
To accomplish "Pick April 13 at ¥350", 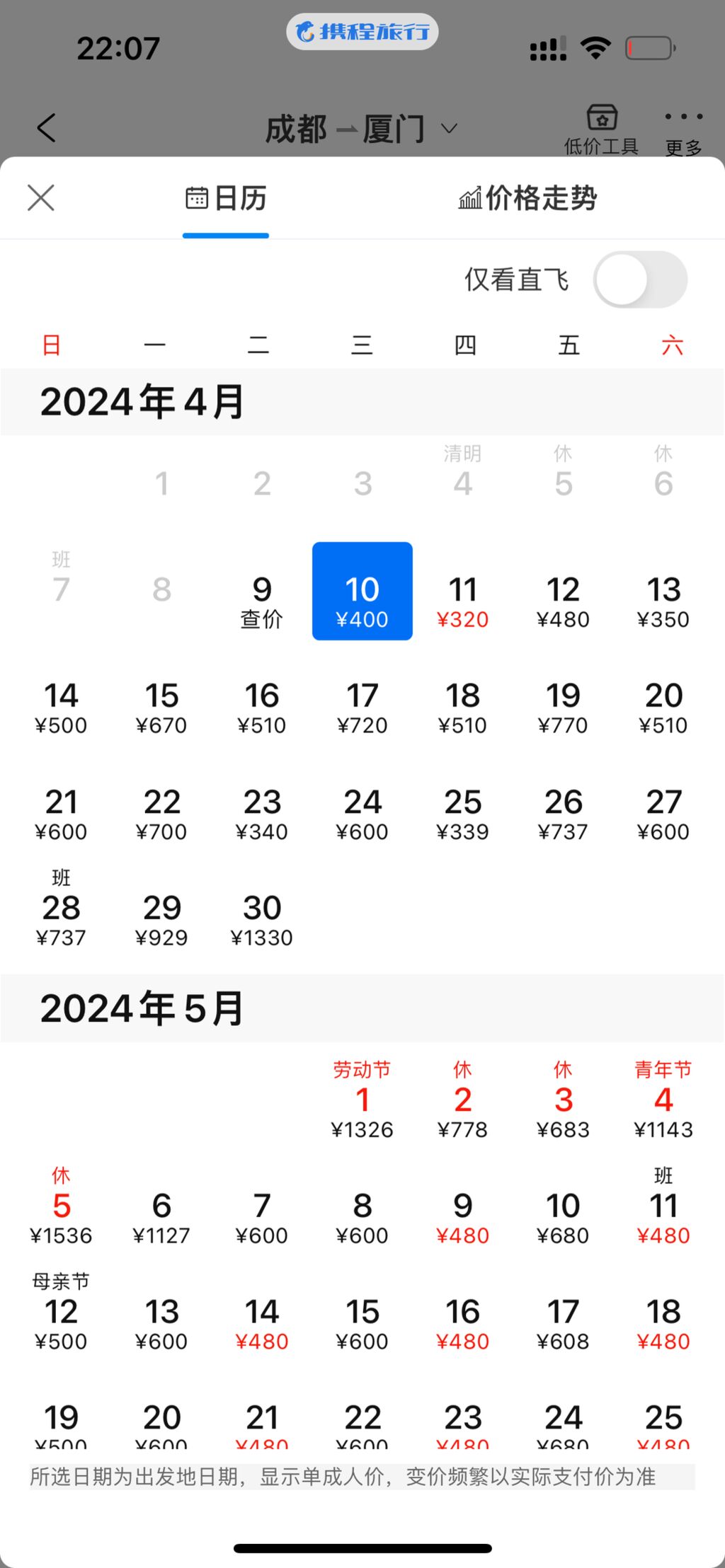I will [663, 601].
